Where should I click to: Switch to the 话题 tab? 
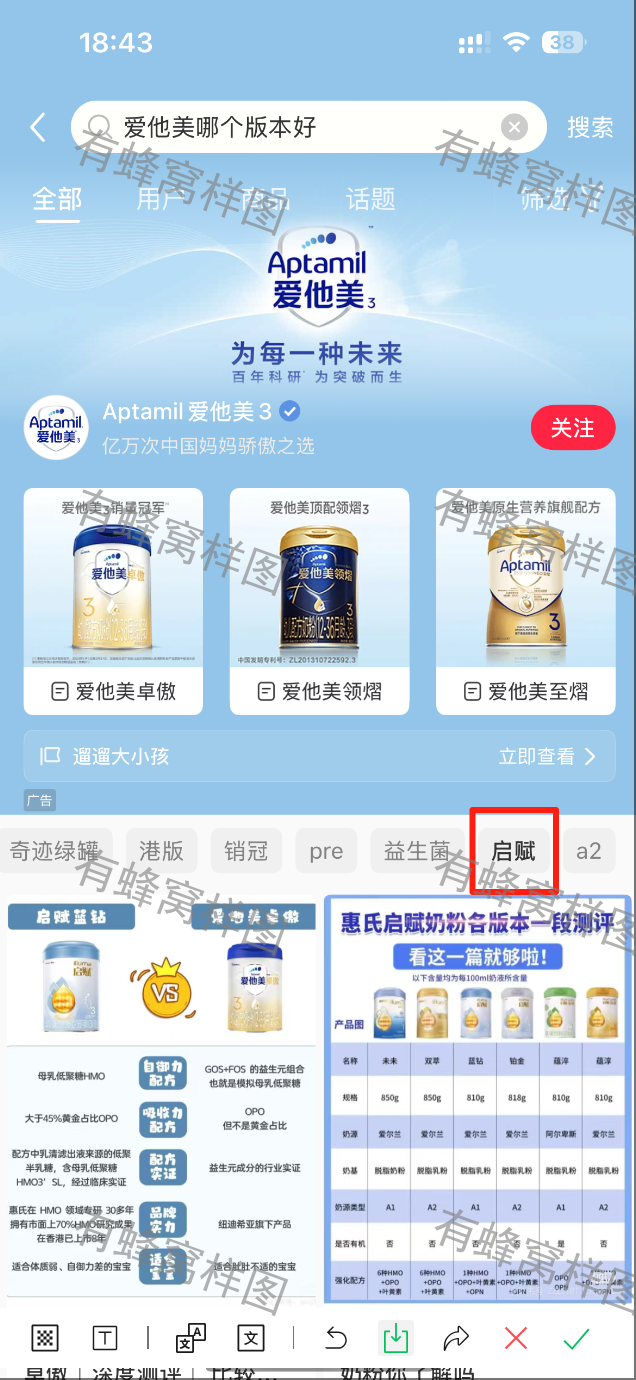click(370, 199)
